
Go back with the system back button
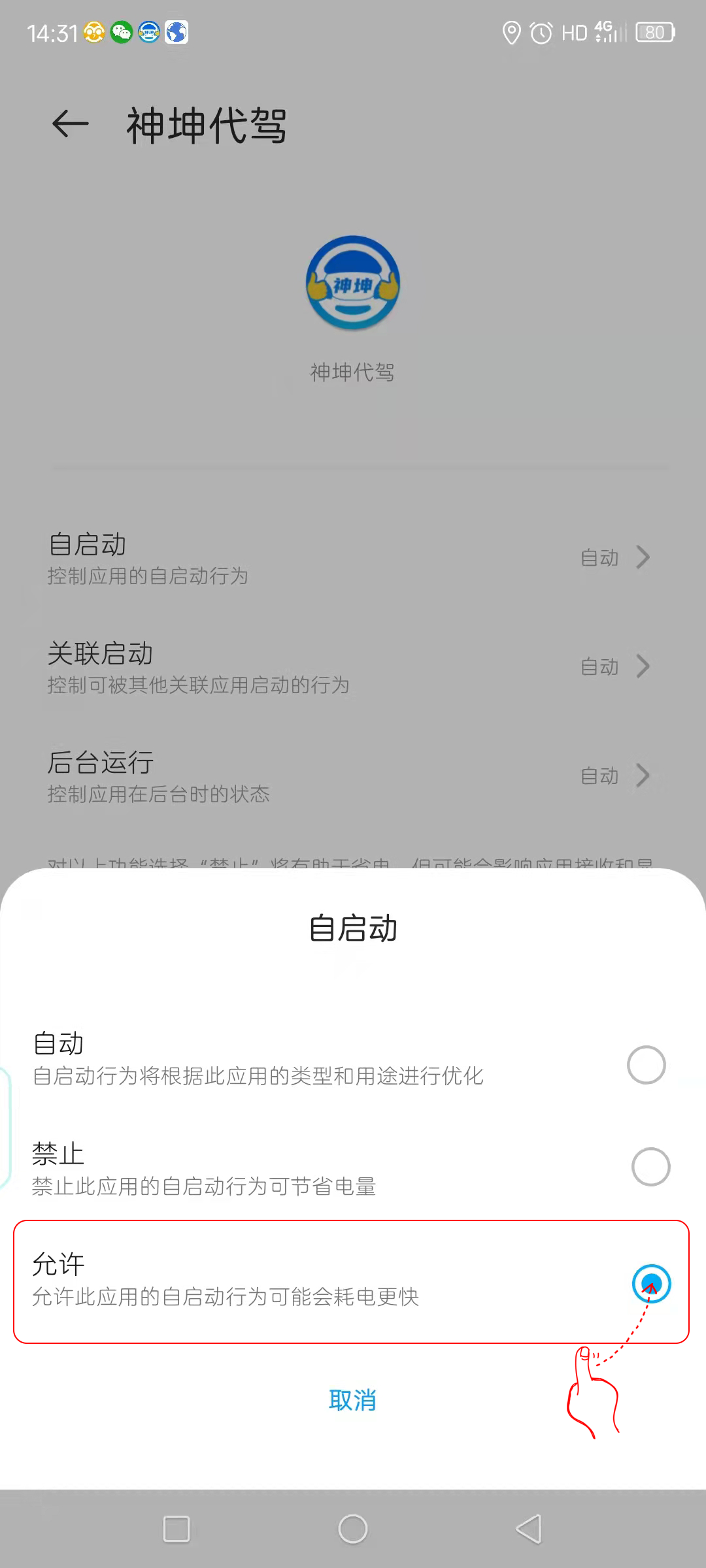[529, 1529]
